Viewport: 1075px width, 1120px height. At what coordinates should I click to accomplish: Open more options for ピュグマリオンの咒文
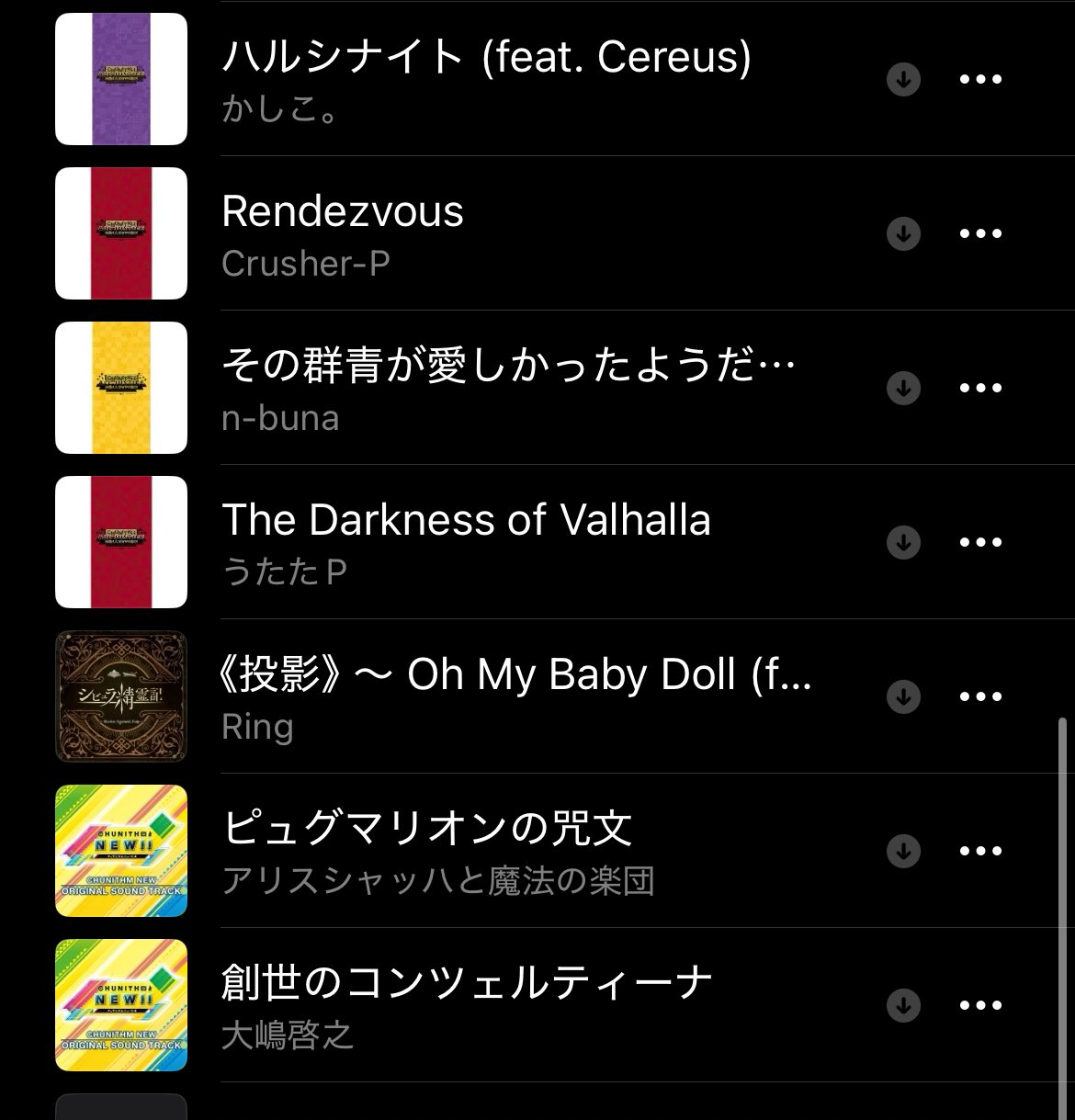pos(980,852)
